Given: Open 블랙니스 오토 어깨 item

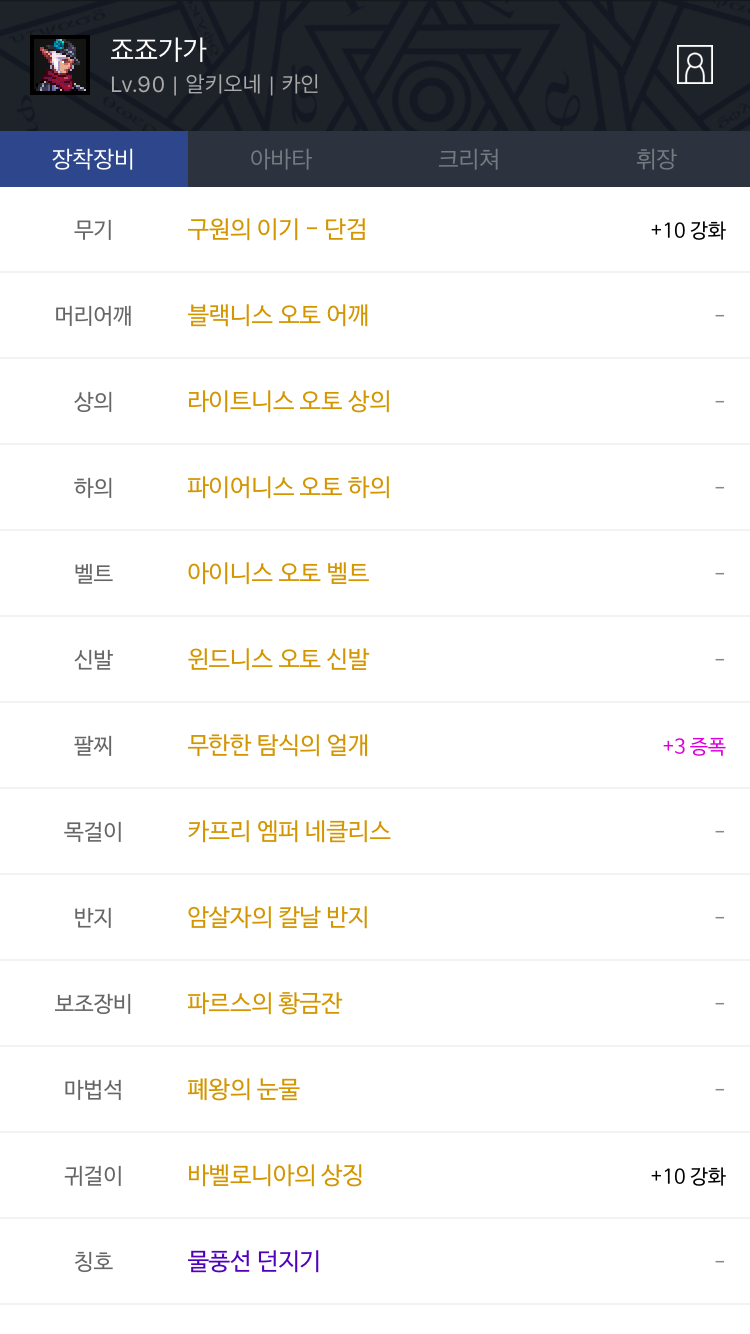Looking at the screenshot, I should [x=278, y=315].
